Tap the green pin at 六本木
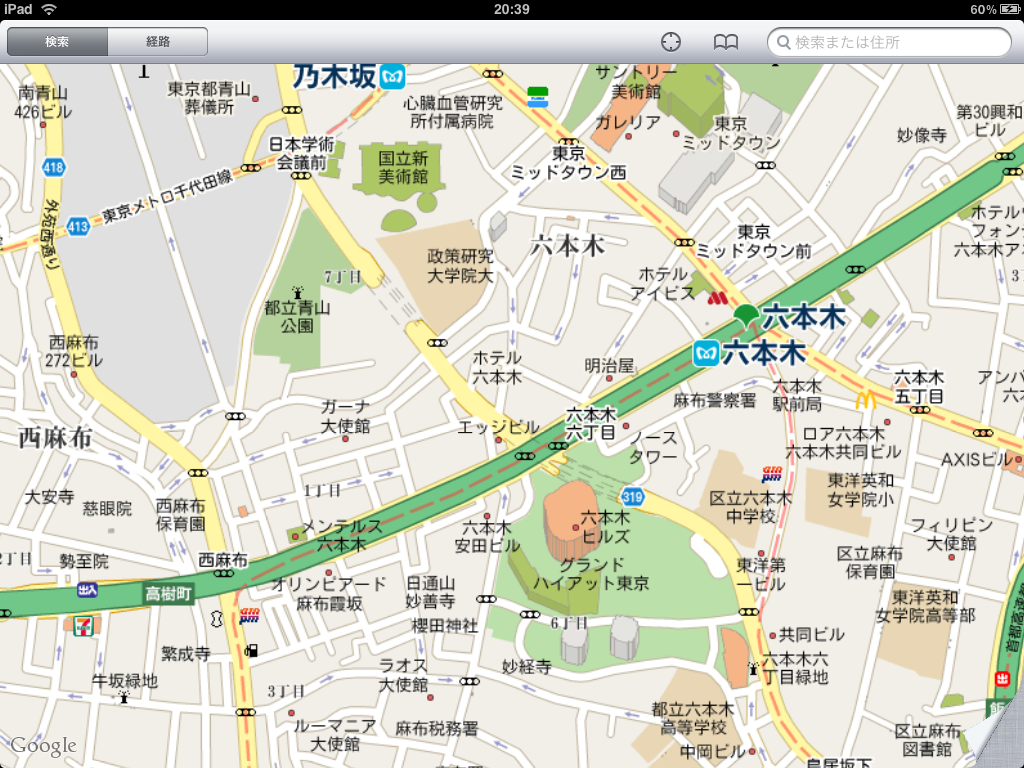This screenshot has width=1024, height=768. (746, 315)
